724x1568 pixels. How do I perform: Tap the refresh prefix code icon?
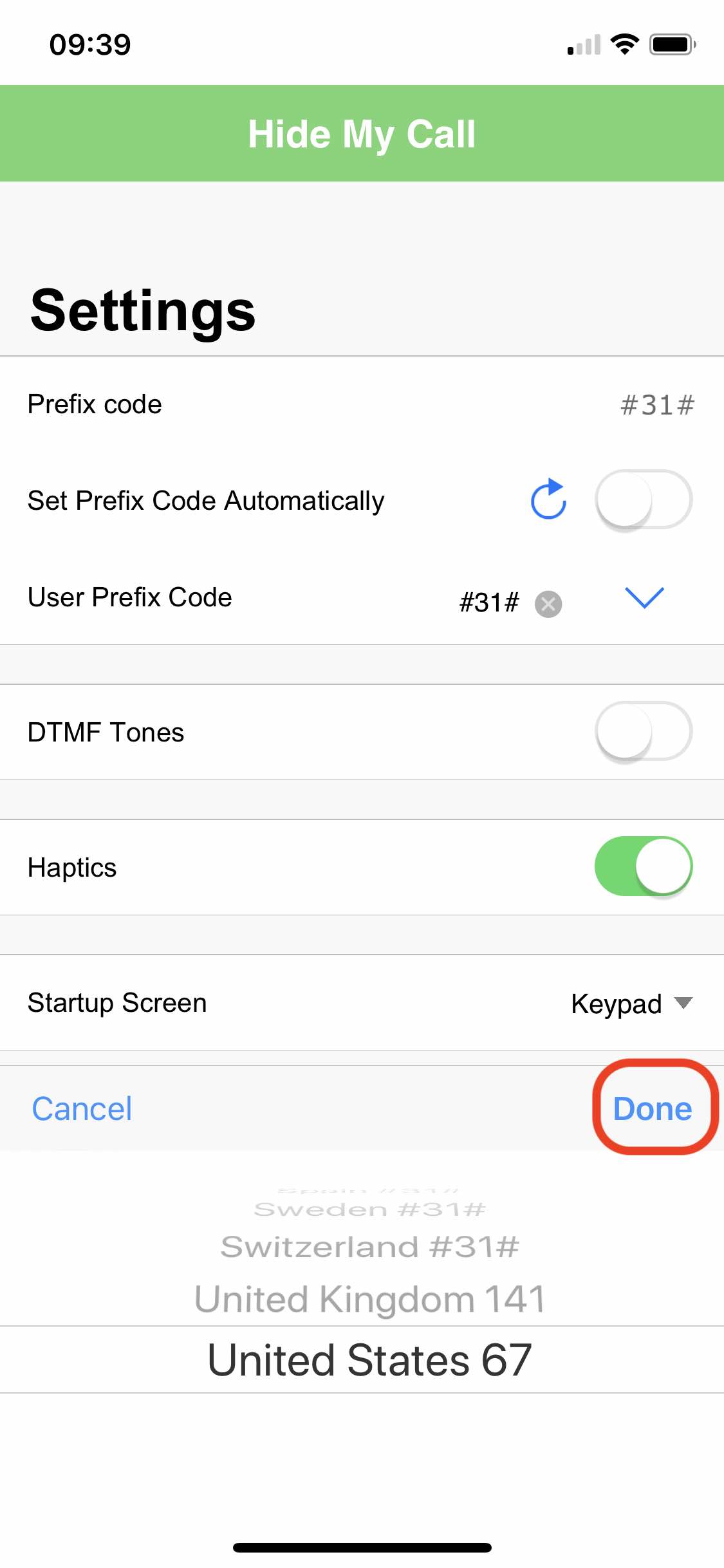point(548,499)
